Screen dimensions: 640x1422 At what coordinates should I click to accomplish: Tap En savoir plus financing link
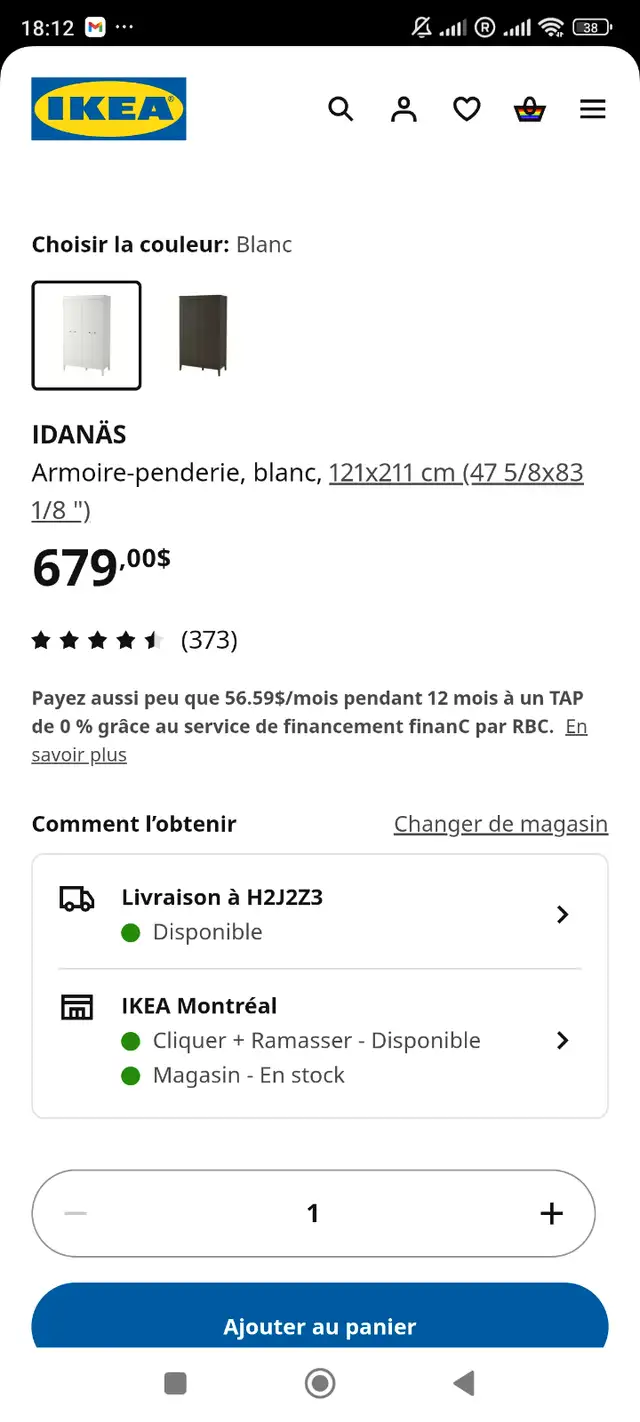click(x=309, y=740)
